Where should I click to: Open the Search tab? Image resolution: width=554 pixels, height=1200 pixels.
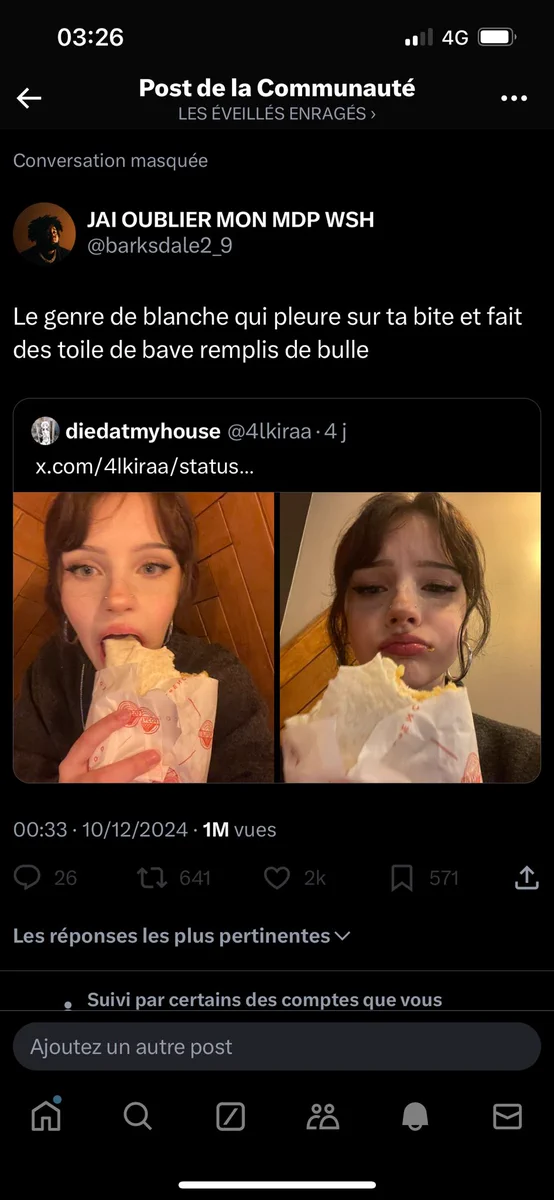[138, 1115]
